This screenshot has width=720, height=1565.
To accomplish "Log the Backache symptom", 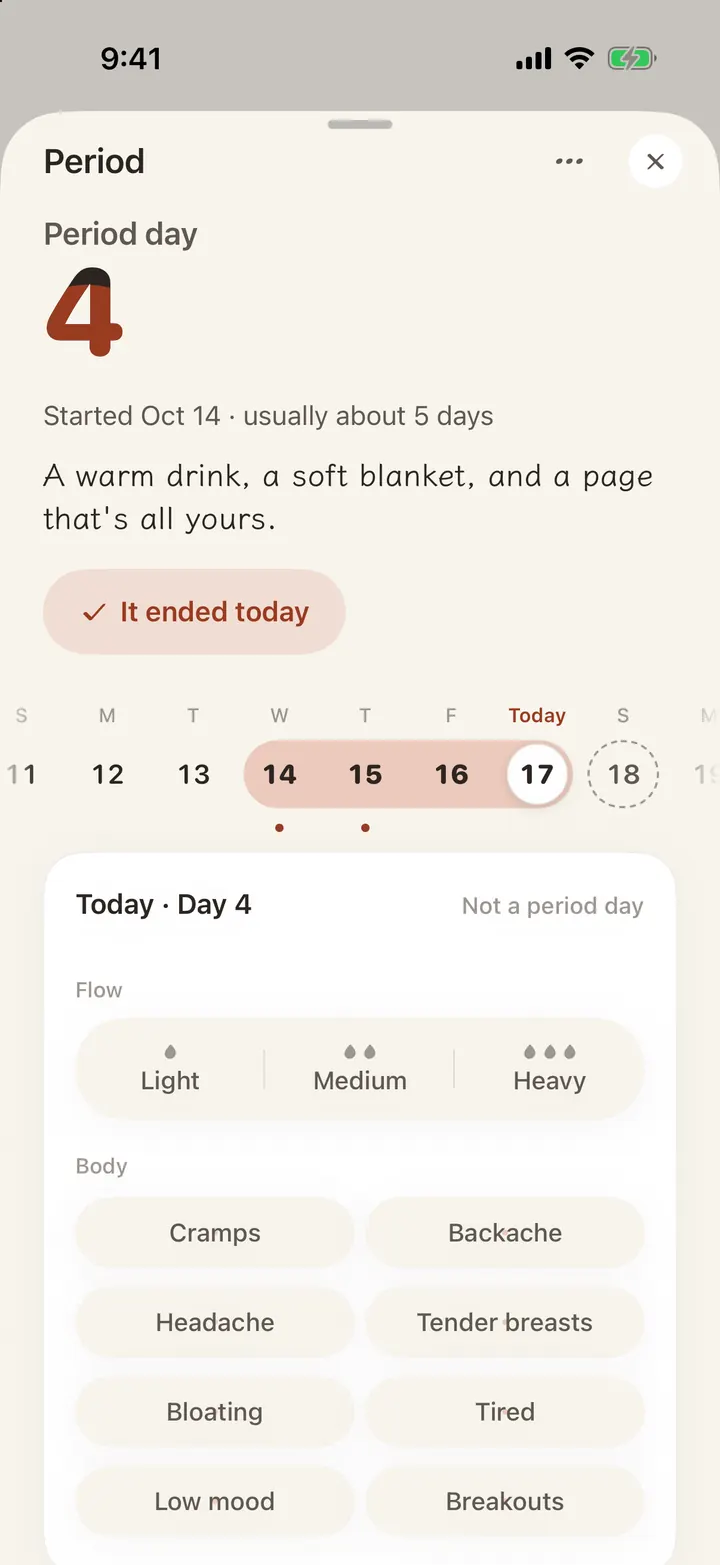I will pyautogui.click(x=505, y=1233).
